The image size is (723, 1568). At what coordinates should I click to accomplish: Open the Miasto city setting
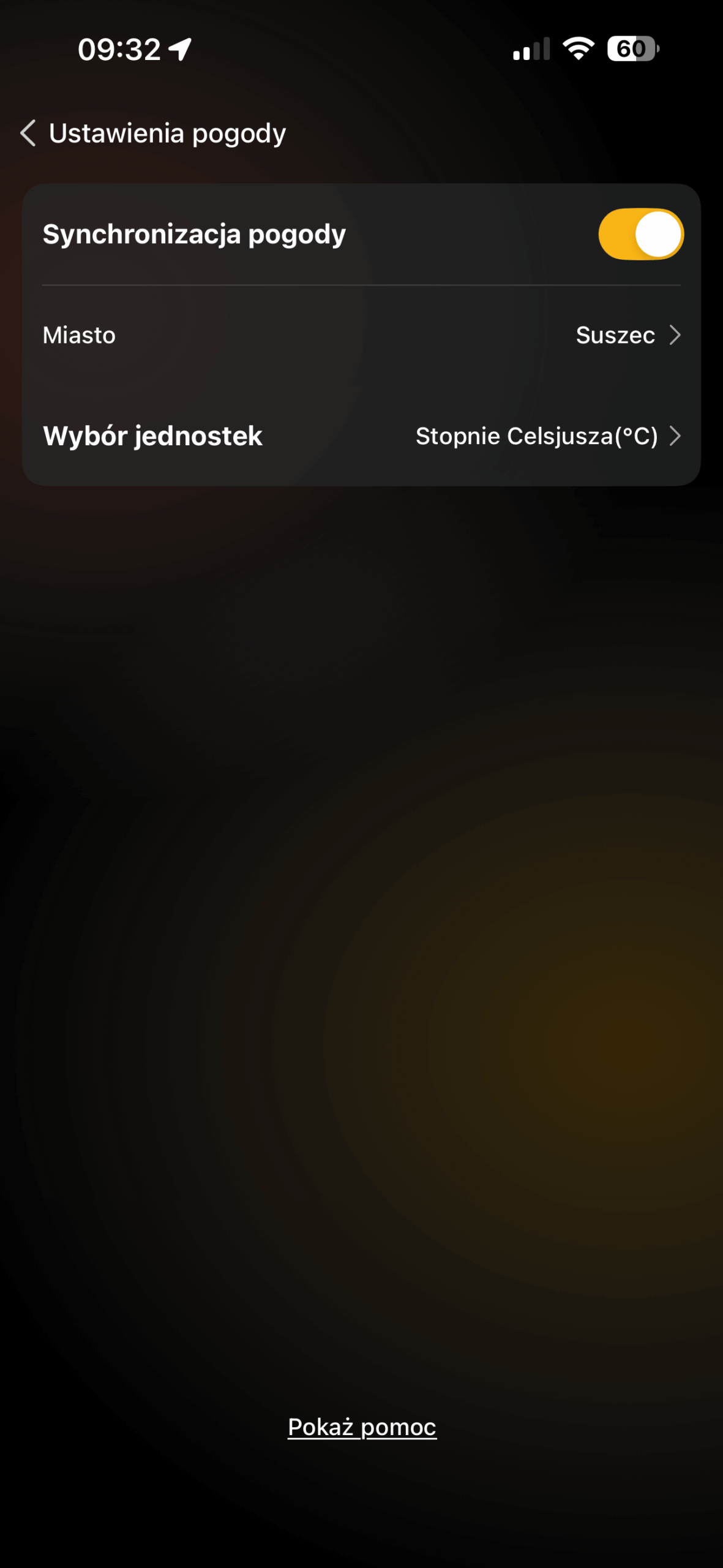(x=361, y=336)
